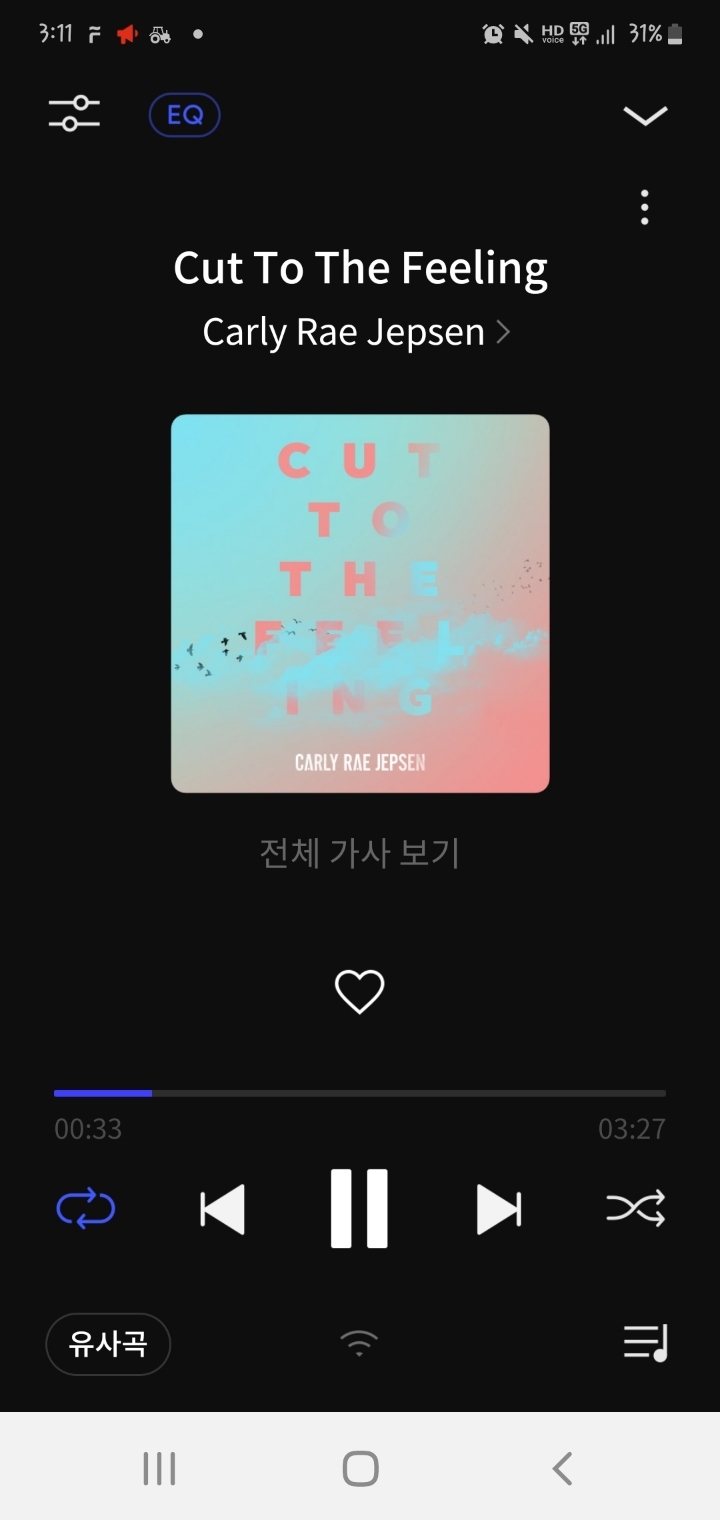
Task: Open the EQ equalizer settings
Action: coord(184,115)
